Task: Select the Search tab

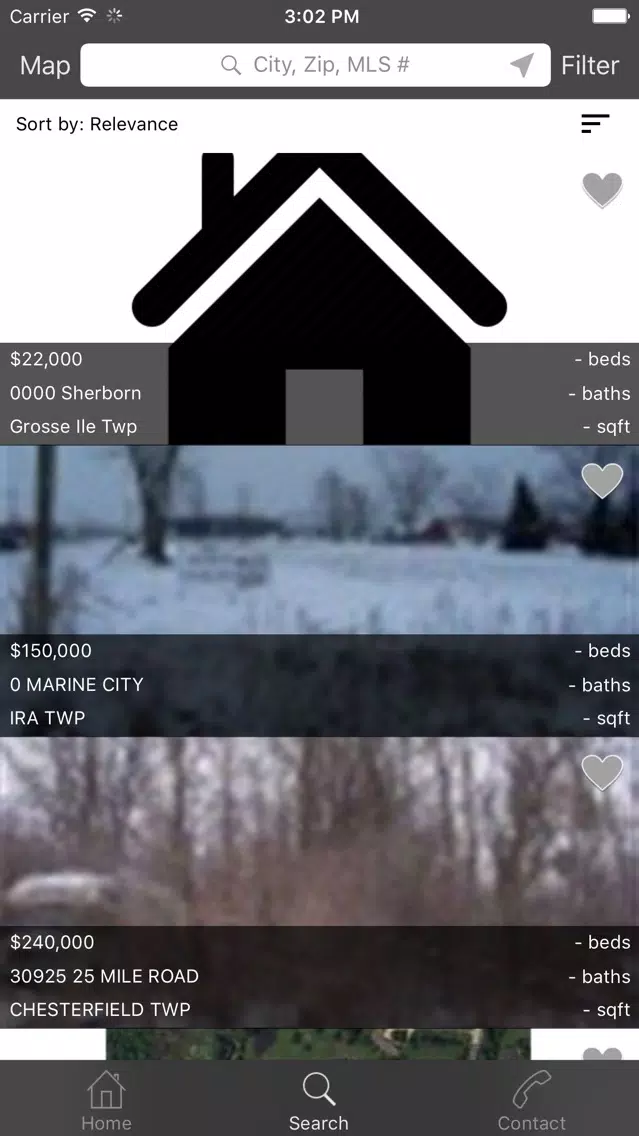Action: point(319,1100)
